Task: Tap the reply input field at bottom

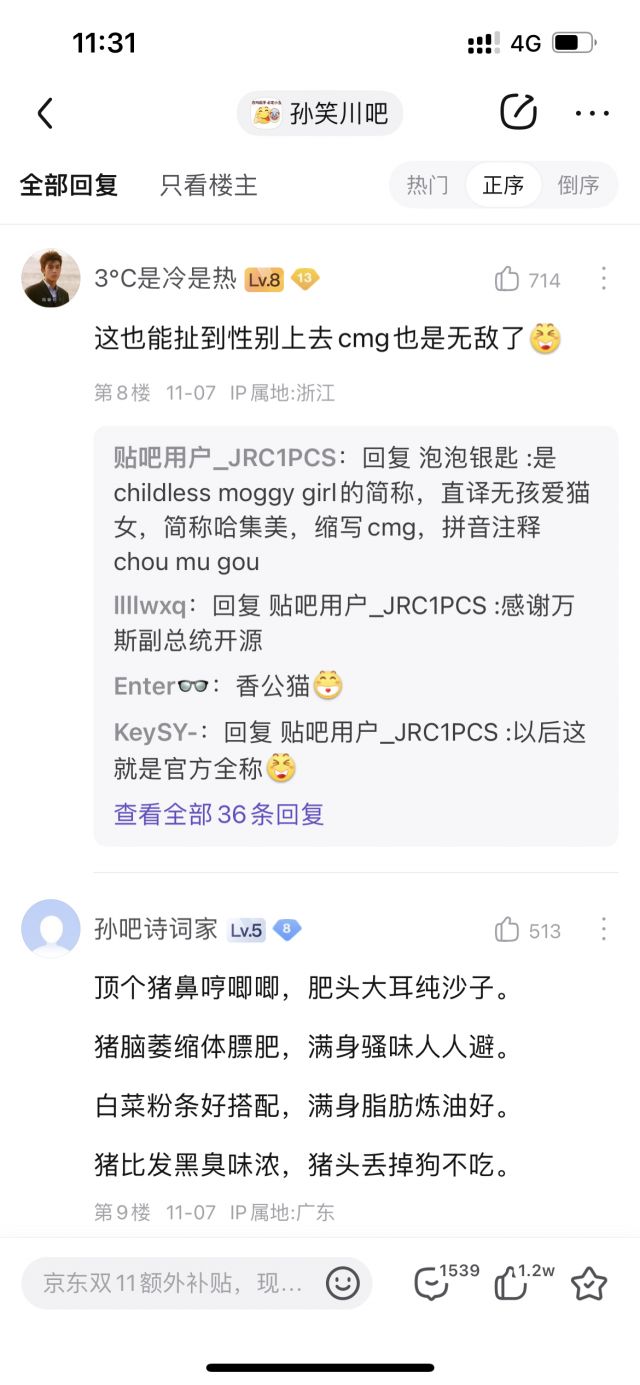Action: [x=172, y=1283]
